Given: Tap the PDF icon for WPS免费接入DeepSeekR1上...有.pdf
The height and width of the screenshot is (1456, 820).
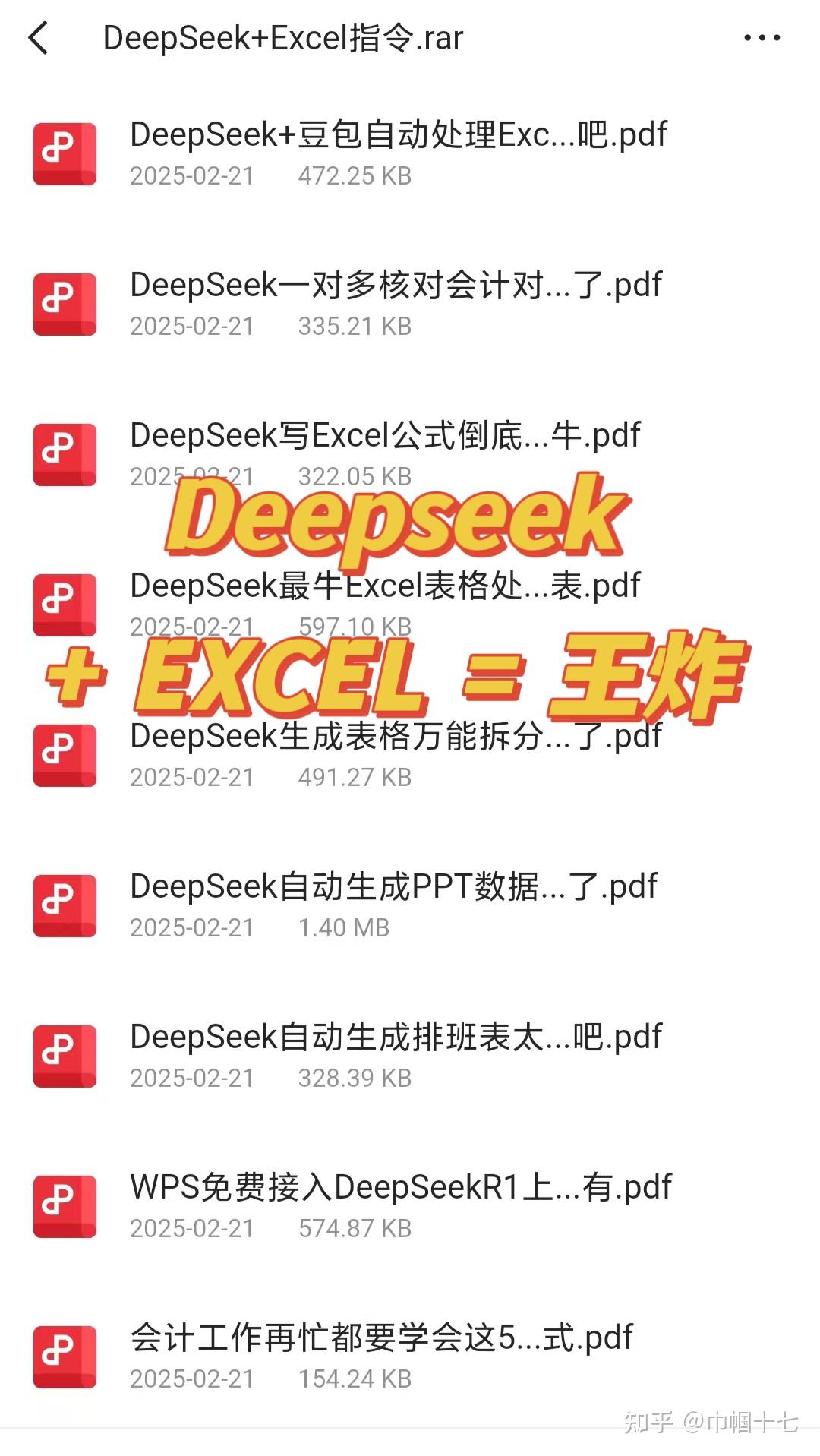Looking at the screenshot, I should (x=64, y=1205).
